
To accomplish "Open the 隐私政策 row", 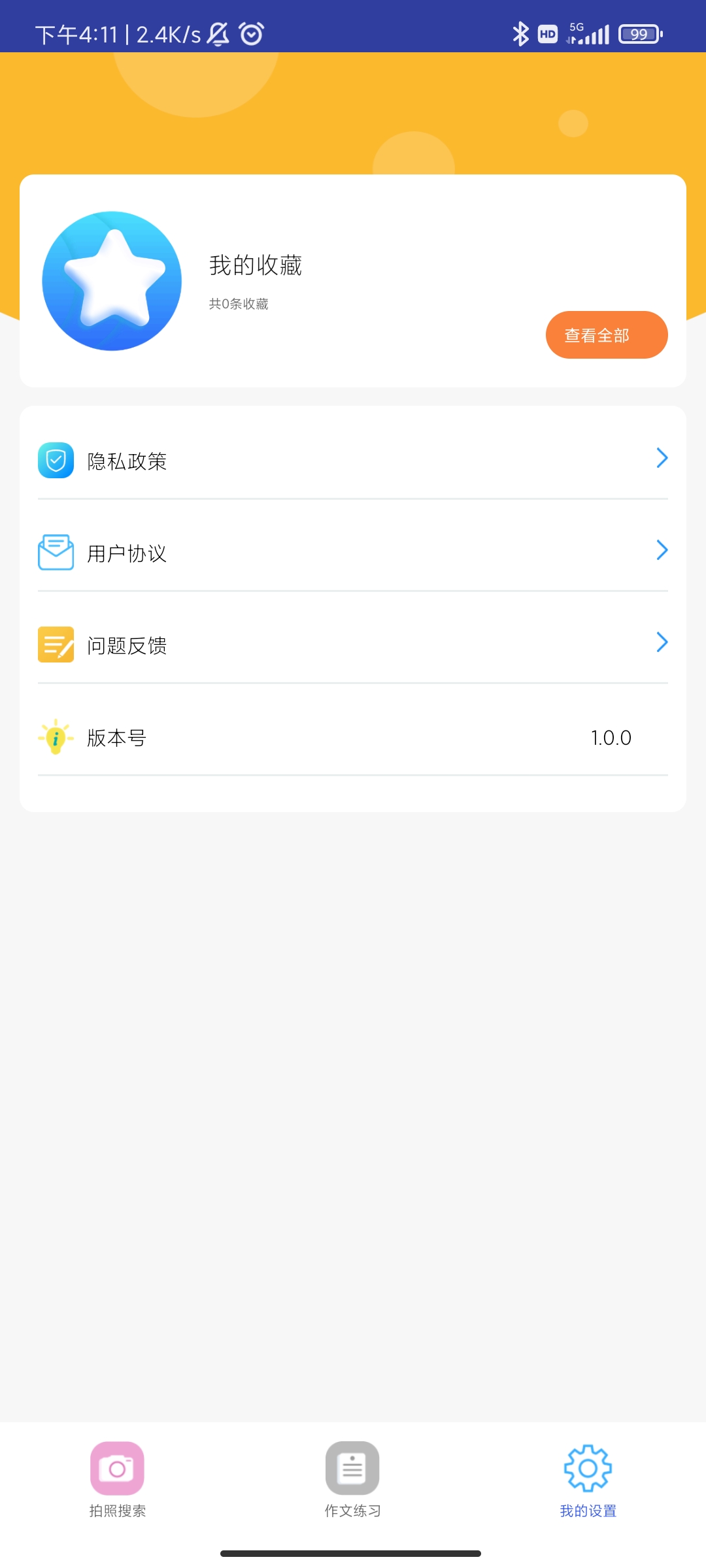I will 353,461.
